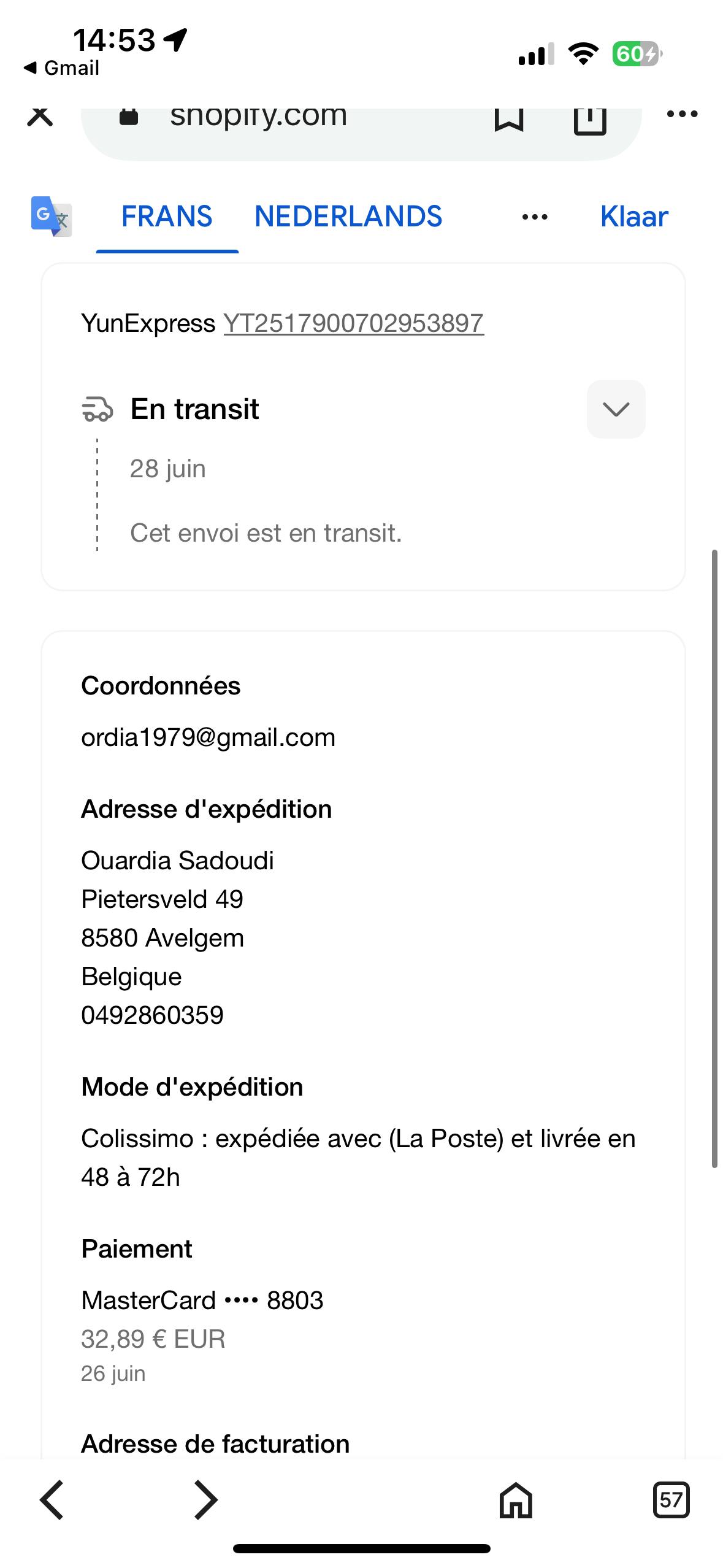723x1568 pixels.
Task: Go forward to the next page
Action: (205, 1501)
